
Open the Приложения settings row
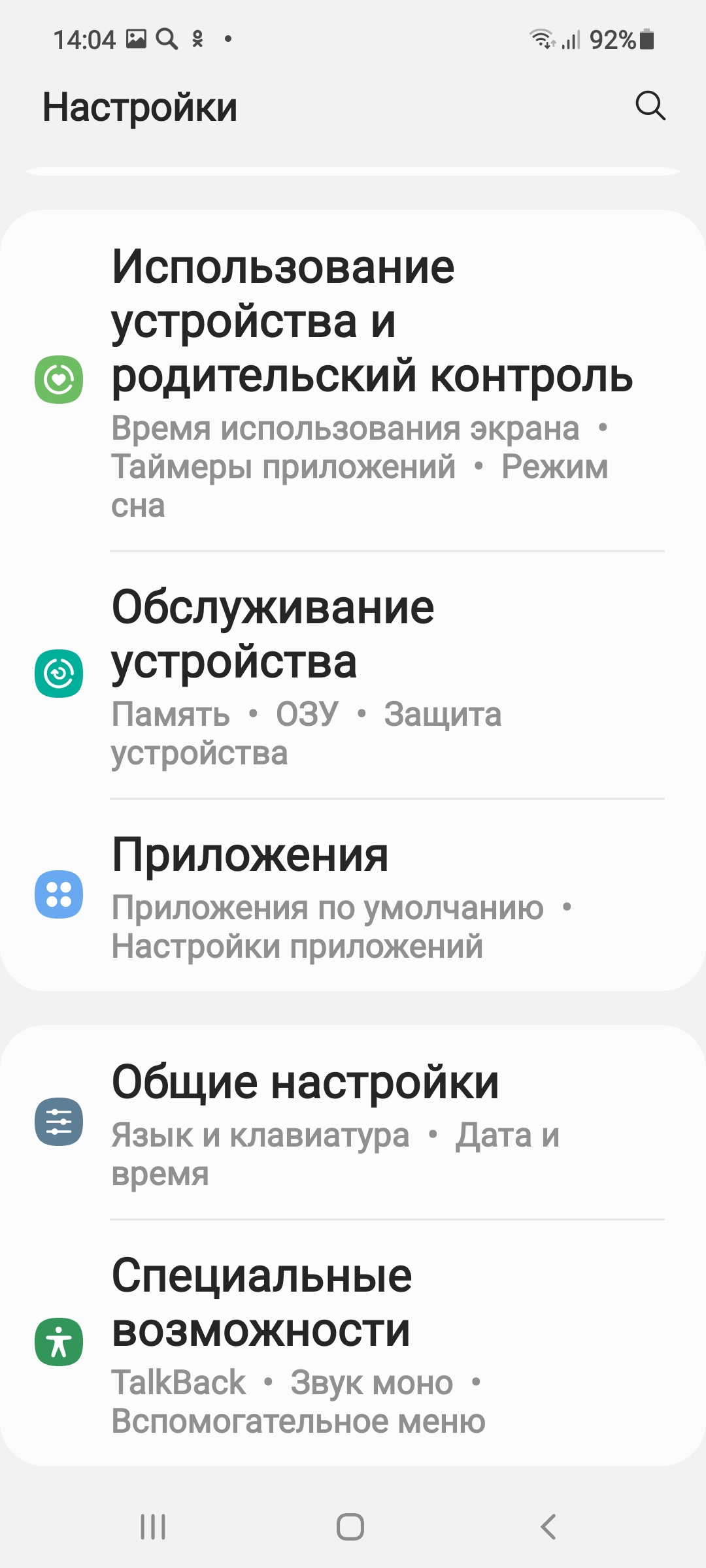[x=353, y=895]
